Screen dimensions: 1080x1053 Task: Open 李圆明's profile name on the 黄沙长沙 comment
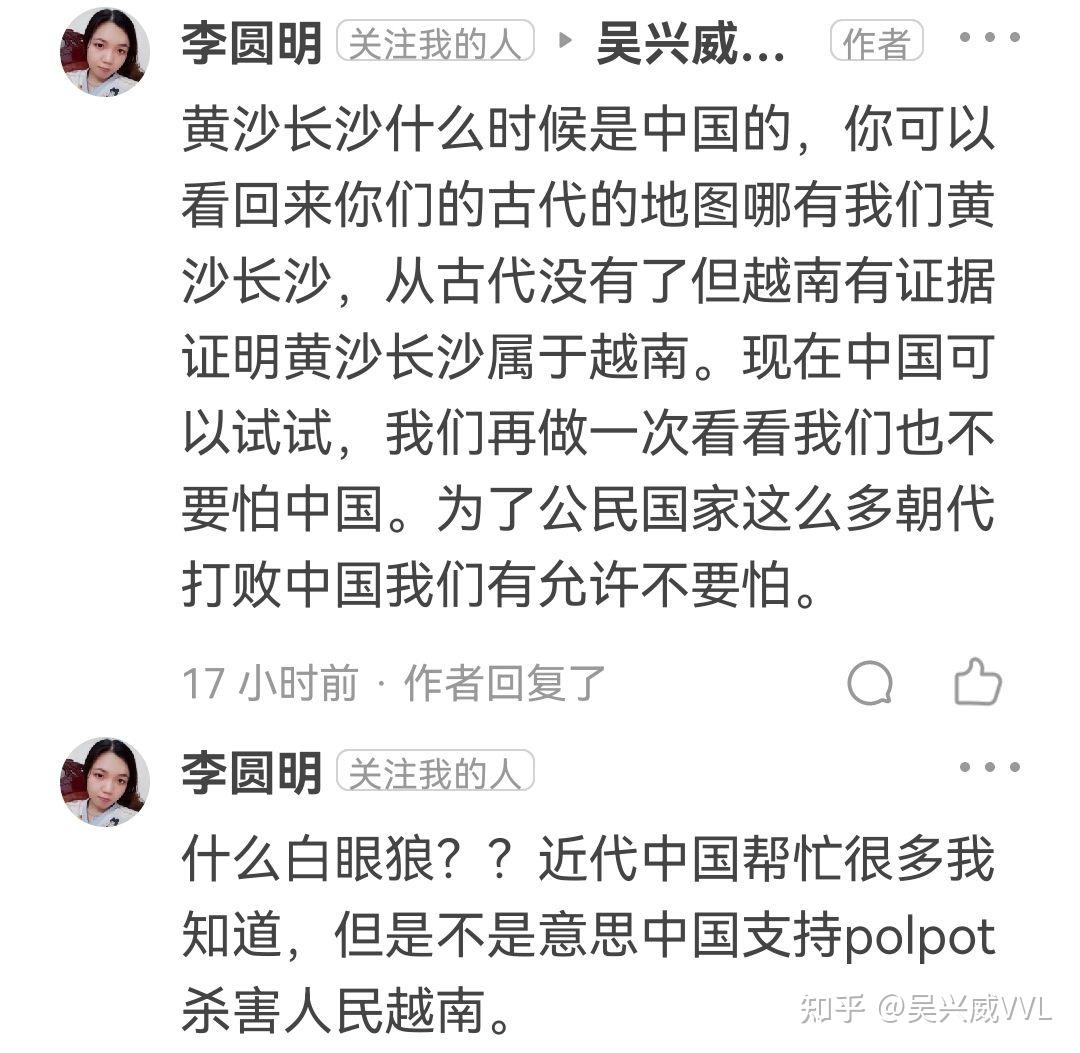click(251, 43)
